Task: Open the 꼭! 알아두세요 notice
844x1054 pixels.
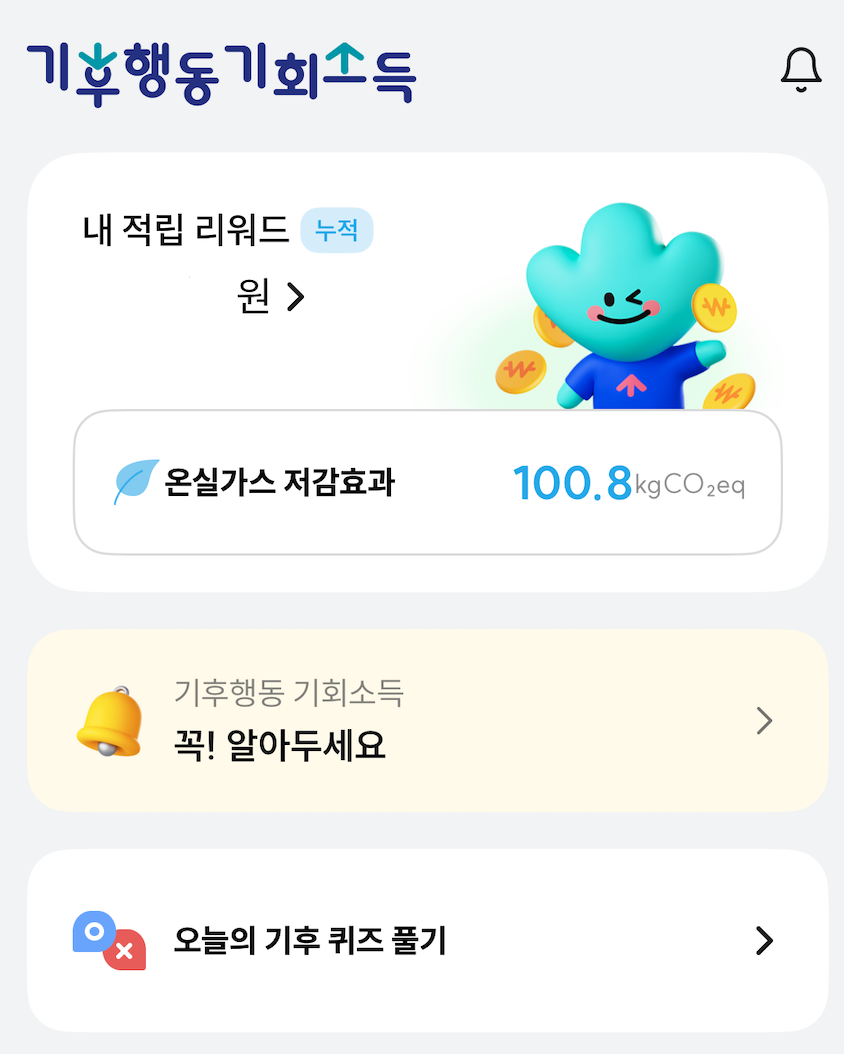Action: click(427, 721)
